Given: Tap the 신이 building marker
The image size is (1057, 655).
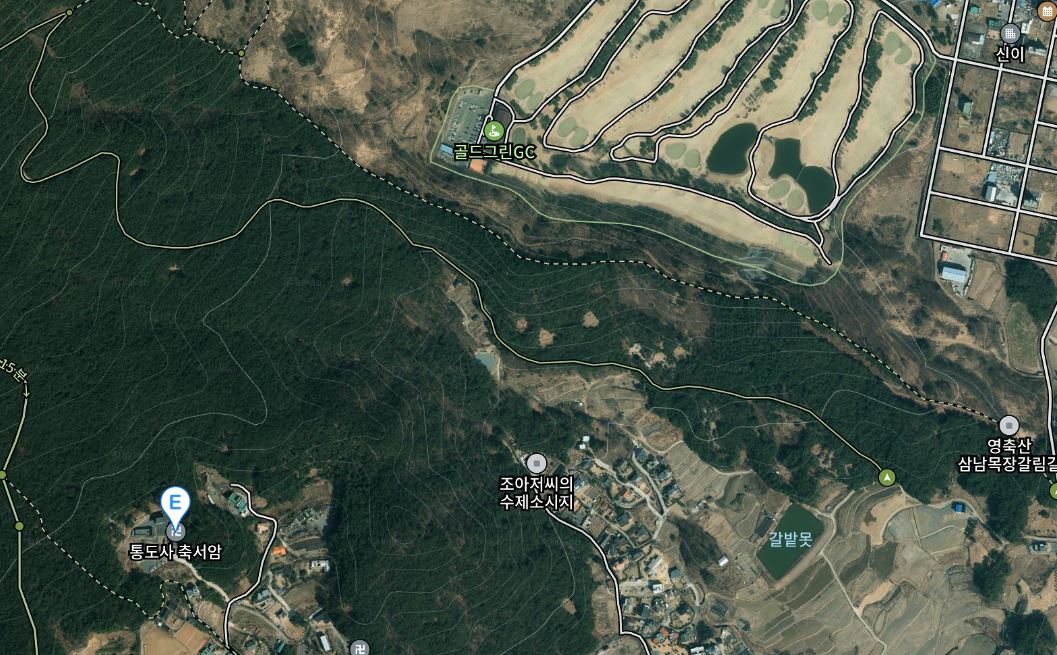Looking at the screenshot, I should click(1009, 33).
